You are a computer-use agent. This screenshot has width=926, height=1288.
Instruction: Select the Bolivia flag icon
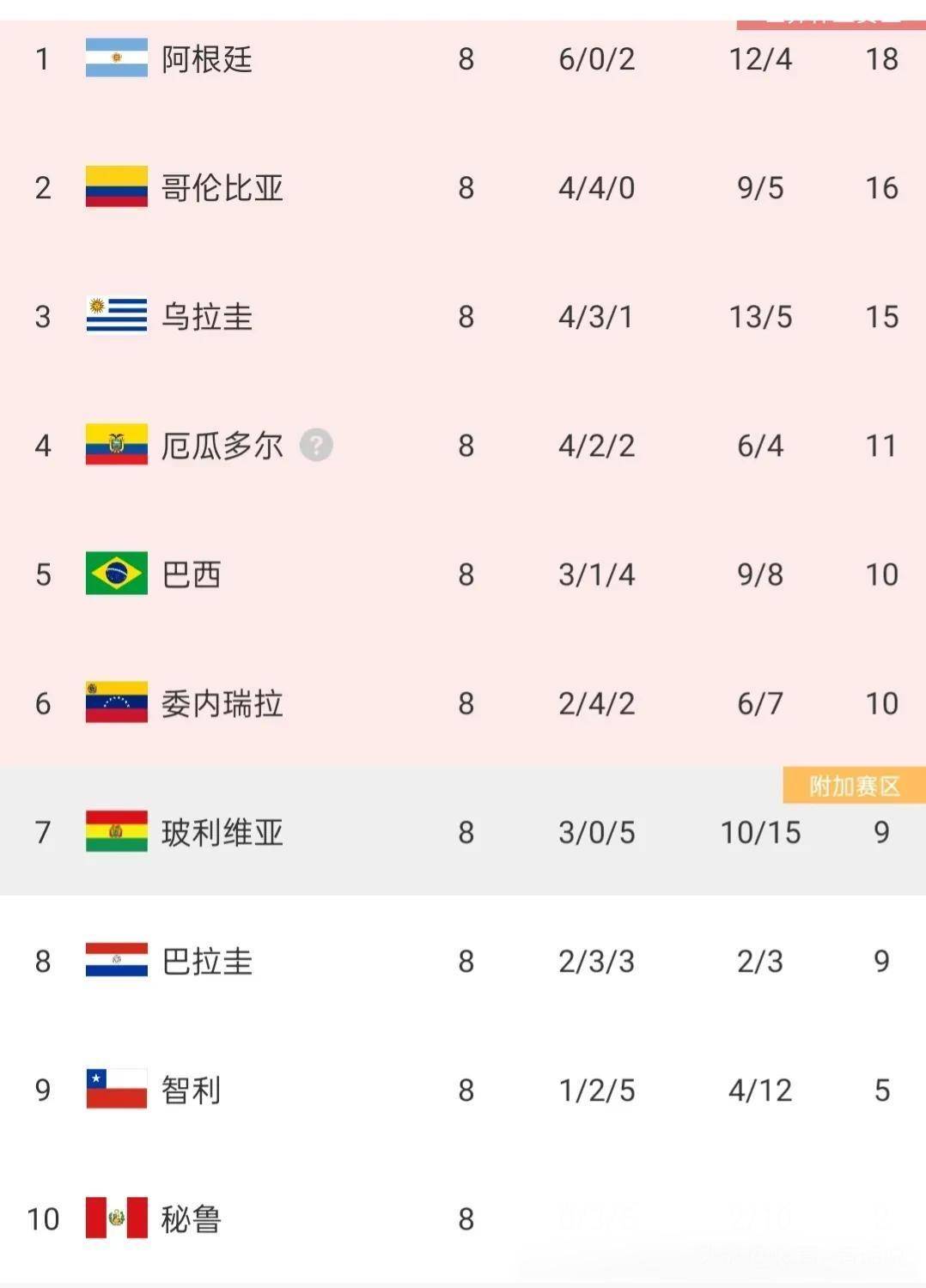(115, 831)
